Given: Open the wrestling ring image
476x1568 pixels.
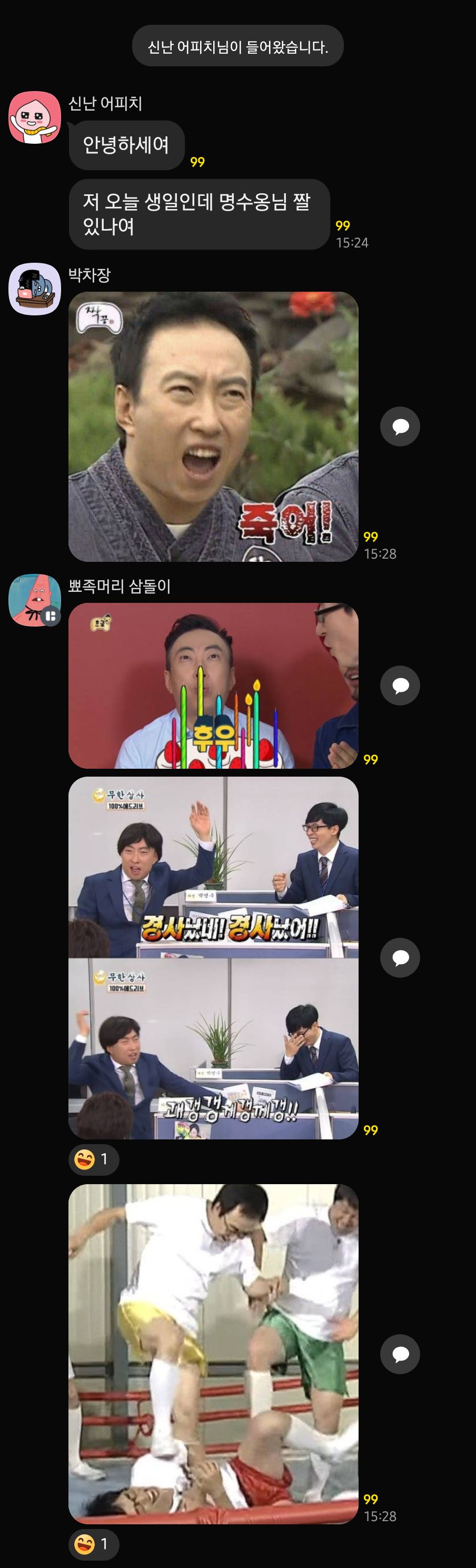Looking at the screenshot, I should [213, 1354].
